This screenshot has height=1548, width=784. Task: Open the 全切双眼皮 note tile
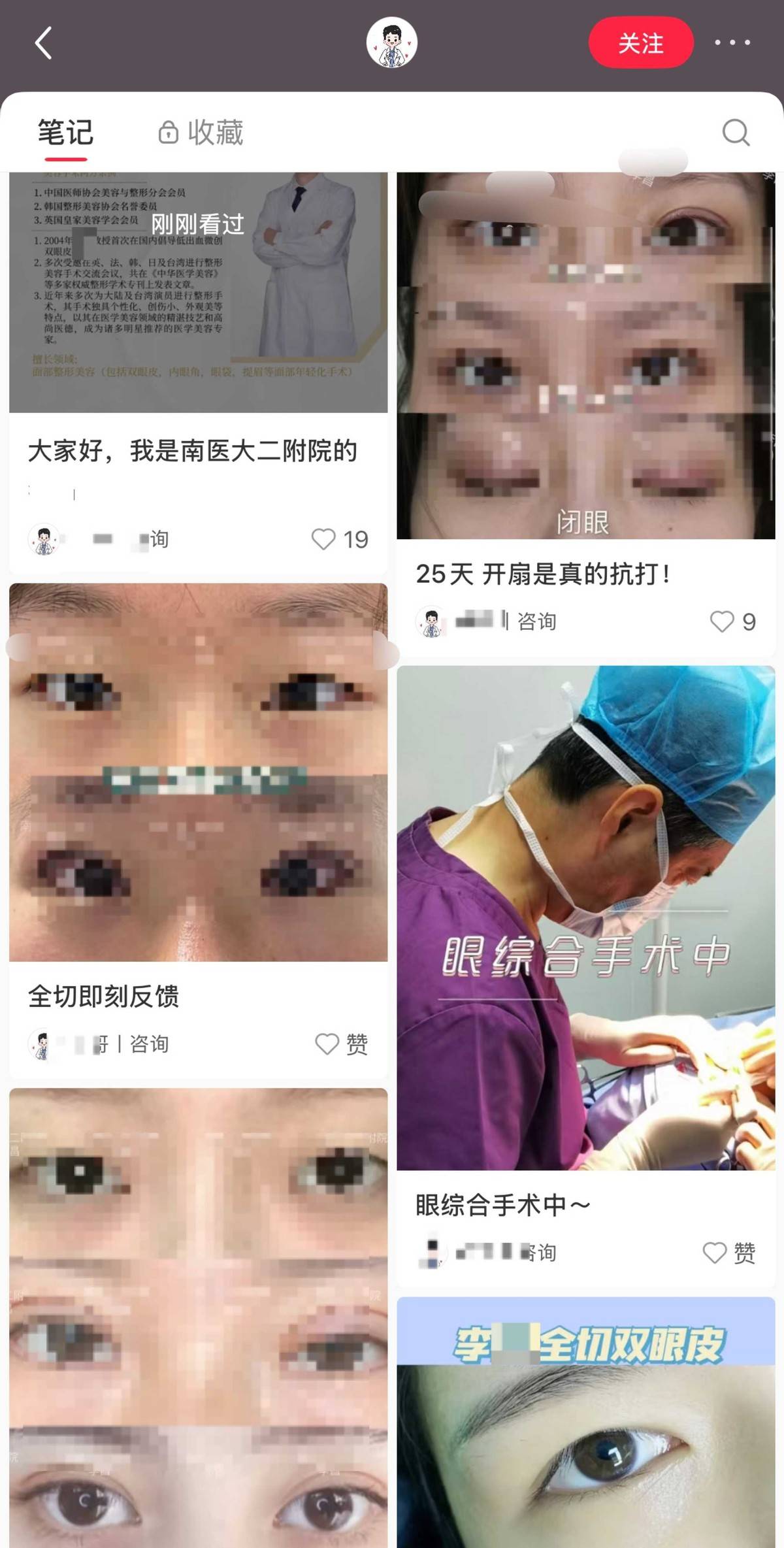pyautogui.click(x=585, y=1424)
